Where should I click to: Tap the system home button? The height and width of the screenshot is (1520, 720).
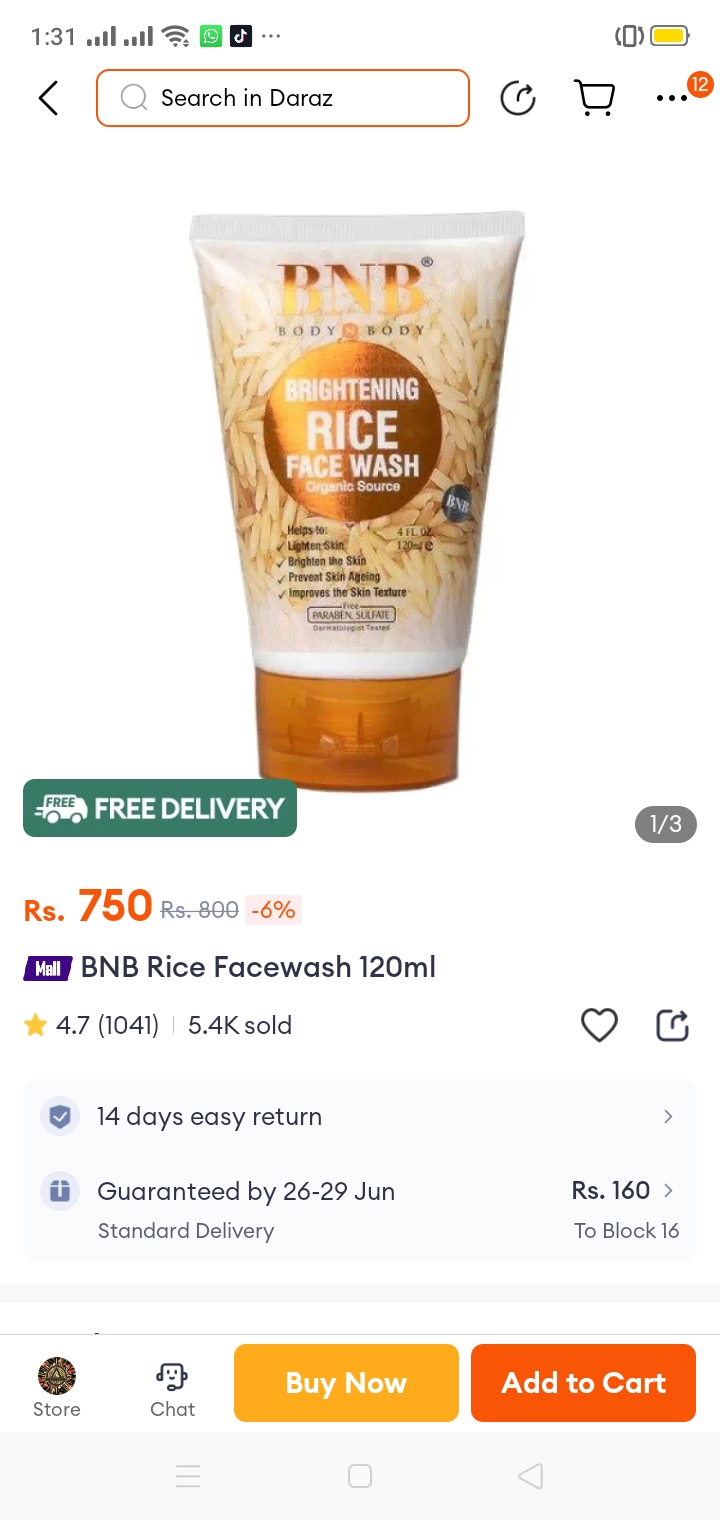point(360,1476)
